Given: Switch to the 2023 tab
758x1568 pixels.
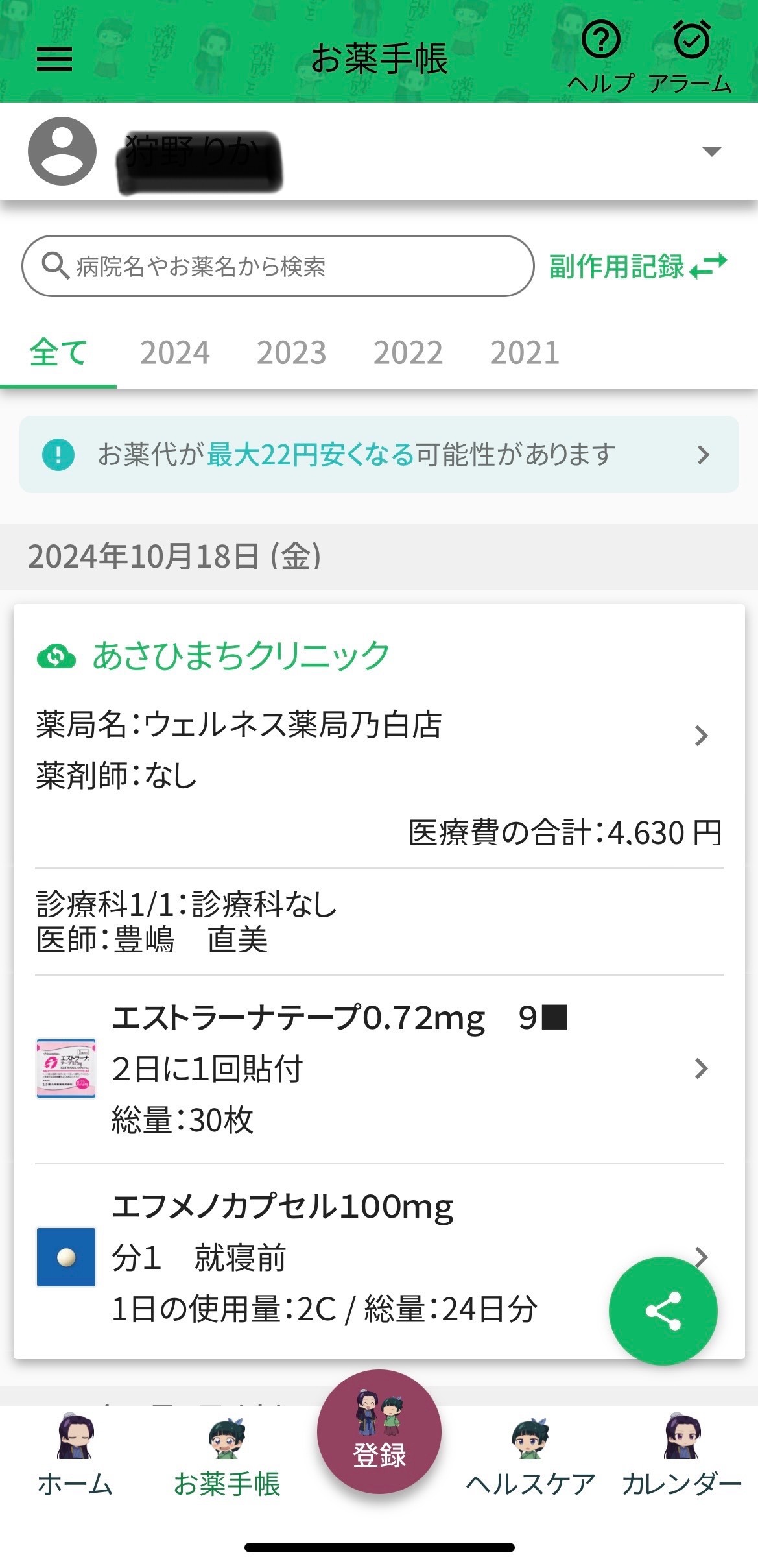Looking at the screenshot, I should coord(291,353).
